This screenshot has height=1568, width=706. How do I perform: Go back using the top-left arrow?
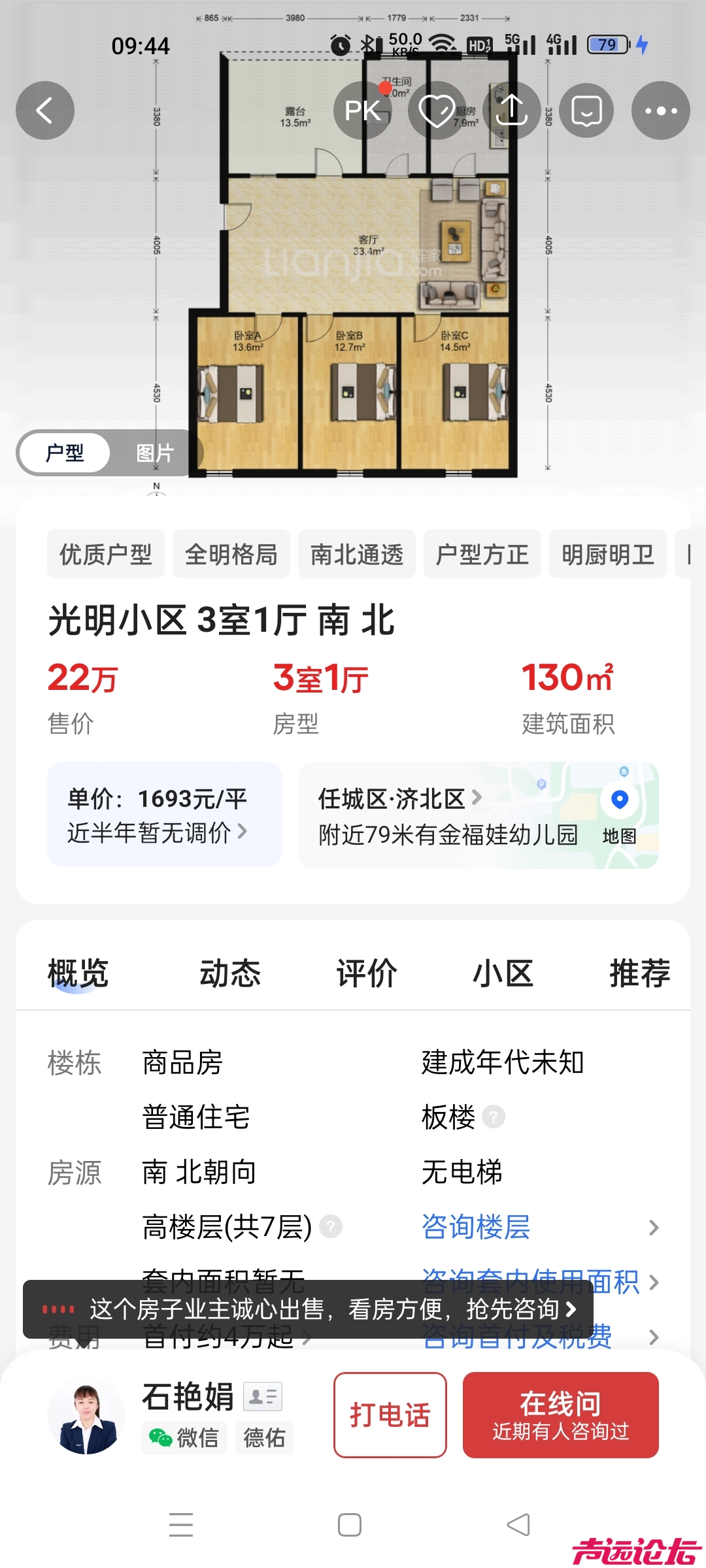pos(44,110)
